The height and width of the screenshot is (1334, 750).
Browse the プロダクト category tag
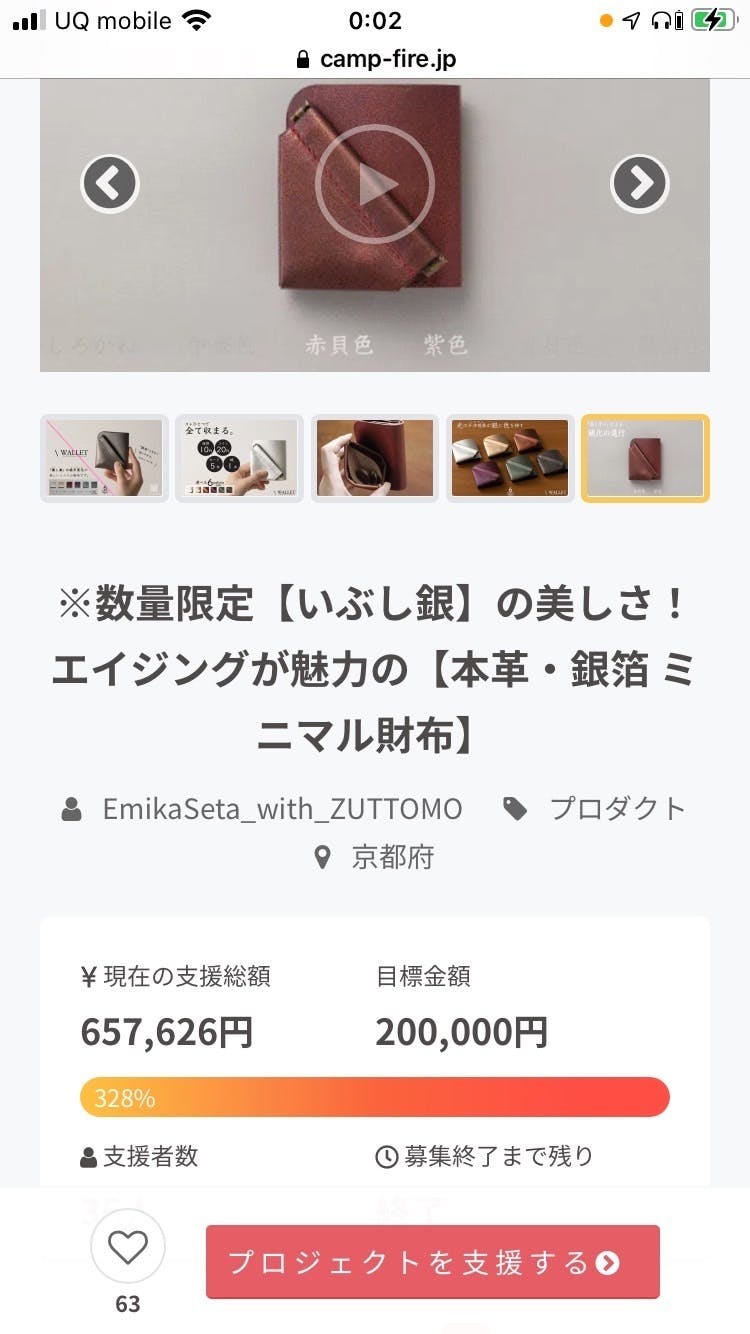(617, 809)
